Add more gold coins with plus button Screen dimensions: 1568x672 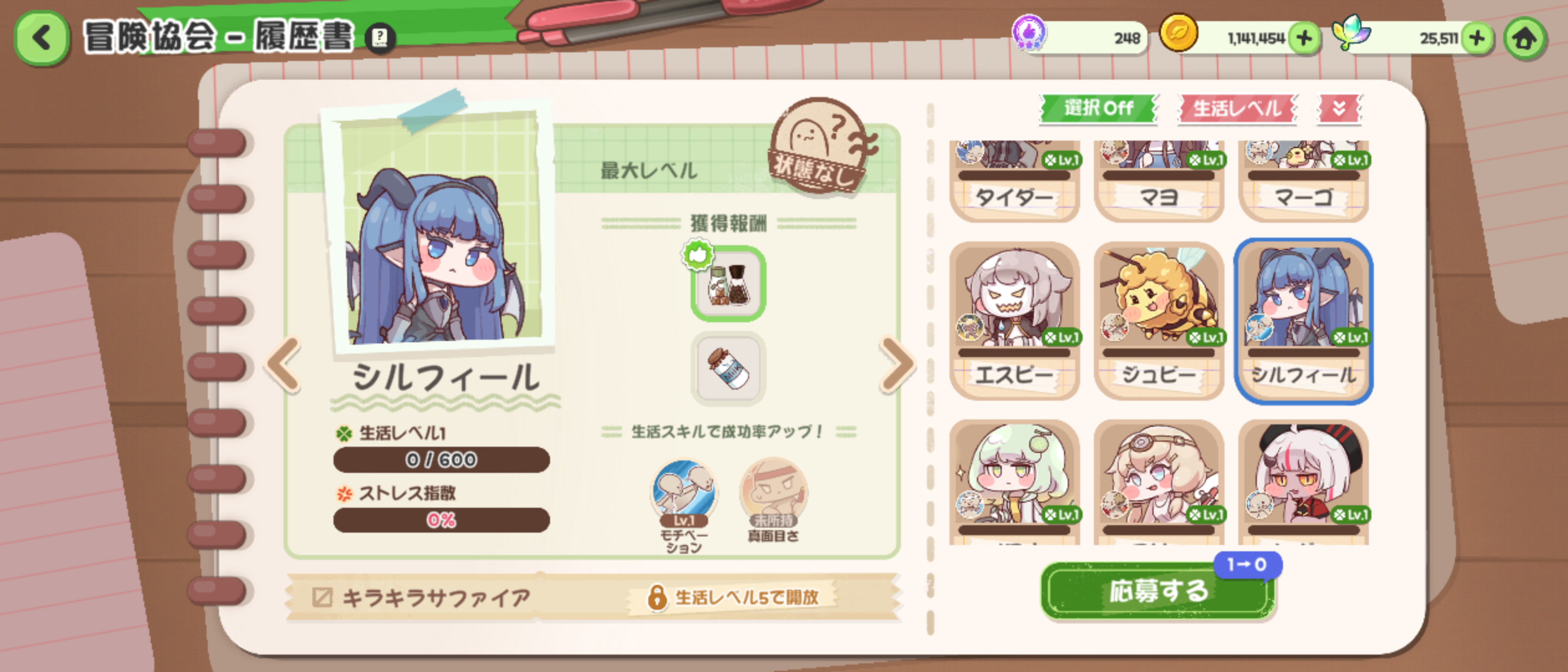(1304, 39)
